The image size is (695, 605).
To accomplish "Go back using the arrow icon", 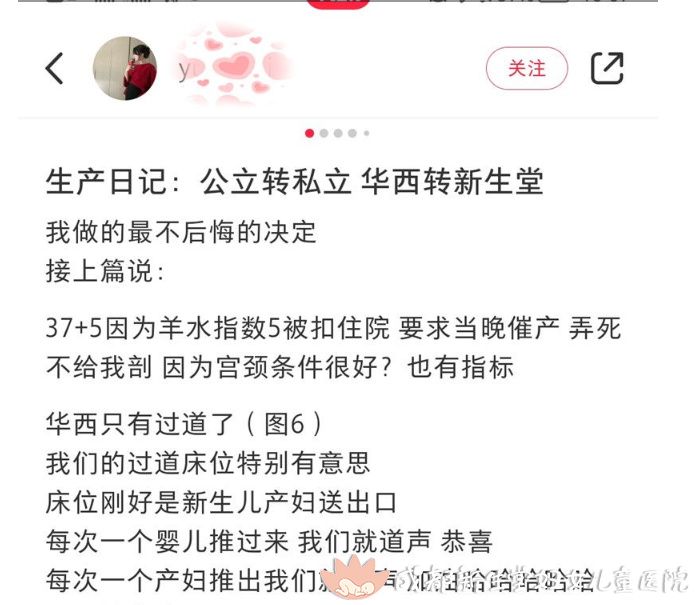I will [55, 68].
